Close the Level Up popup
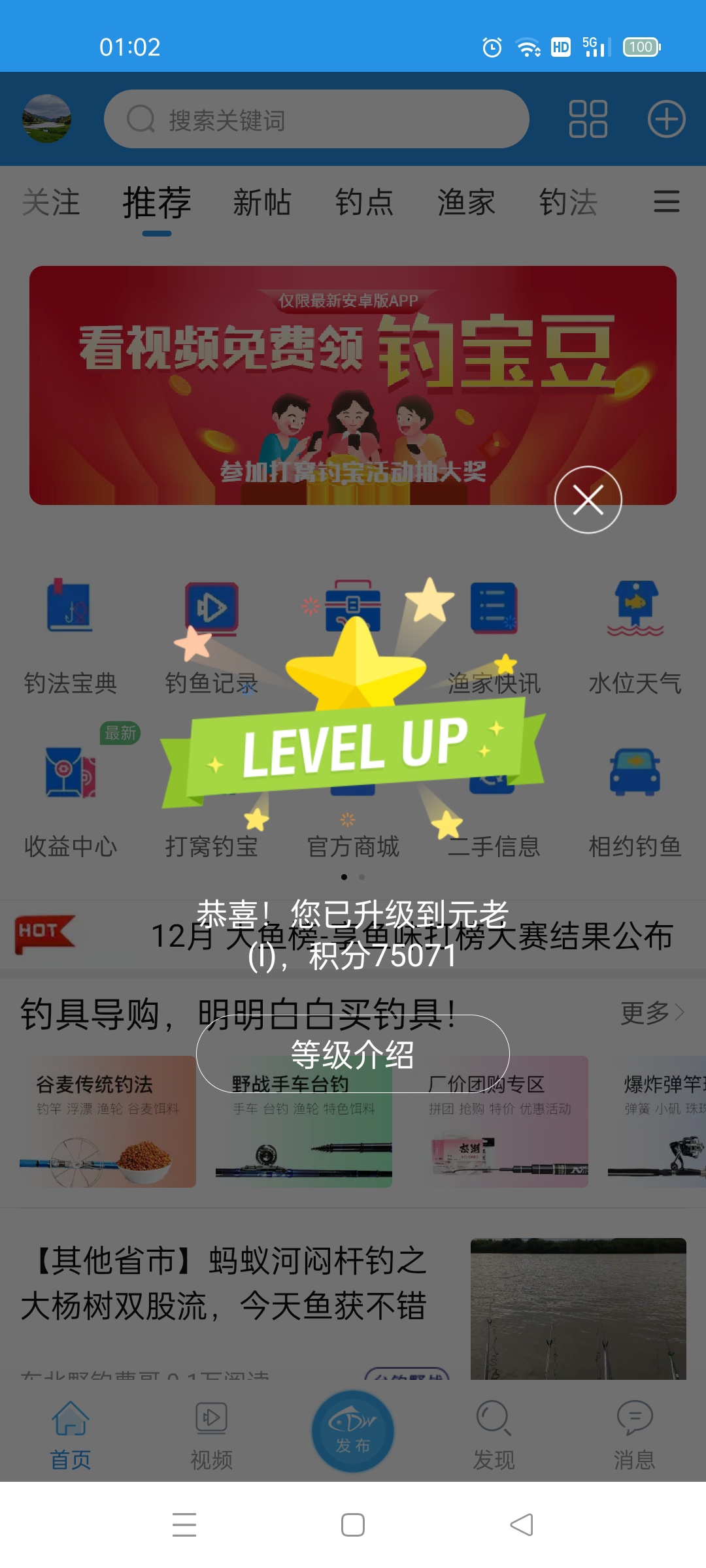 [588, 500]
